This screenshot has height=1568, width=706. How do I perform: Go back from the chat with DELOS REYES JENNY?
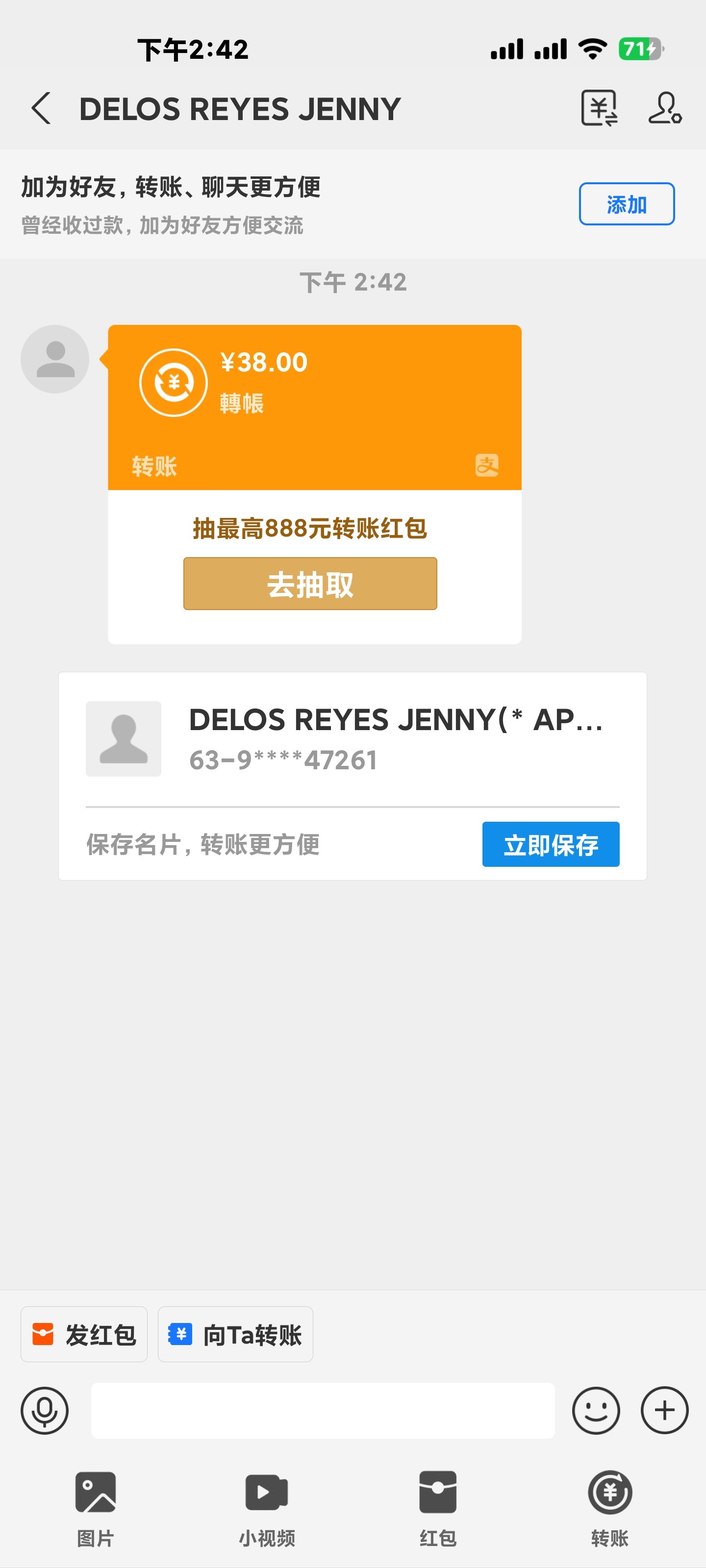(41, 109)
